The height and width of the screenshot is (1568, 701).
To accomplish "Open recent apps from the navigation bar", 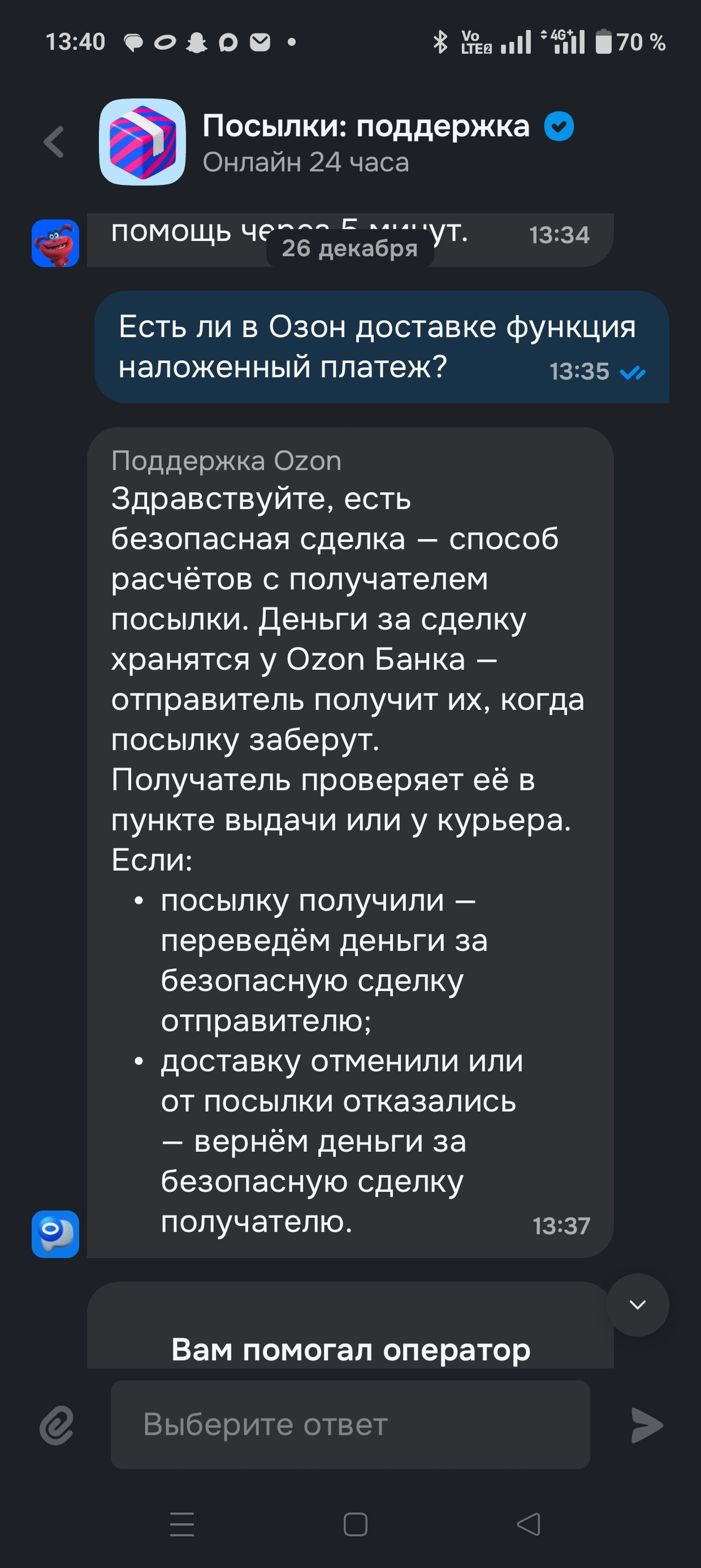I will [182, 1524].
